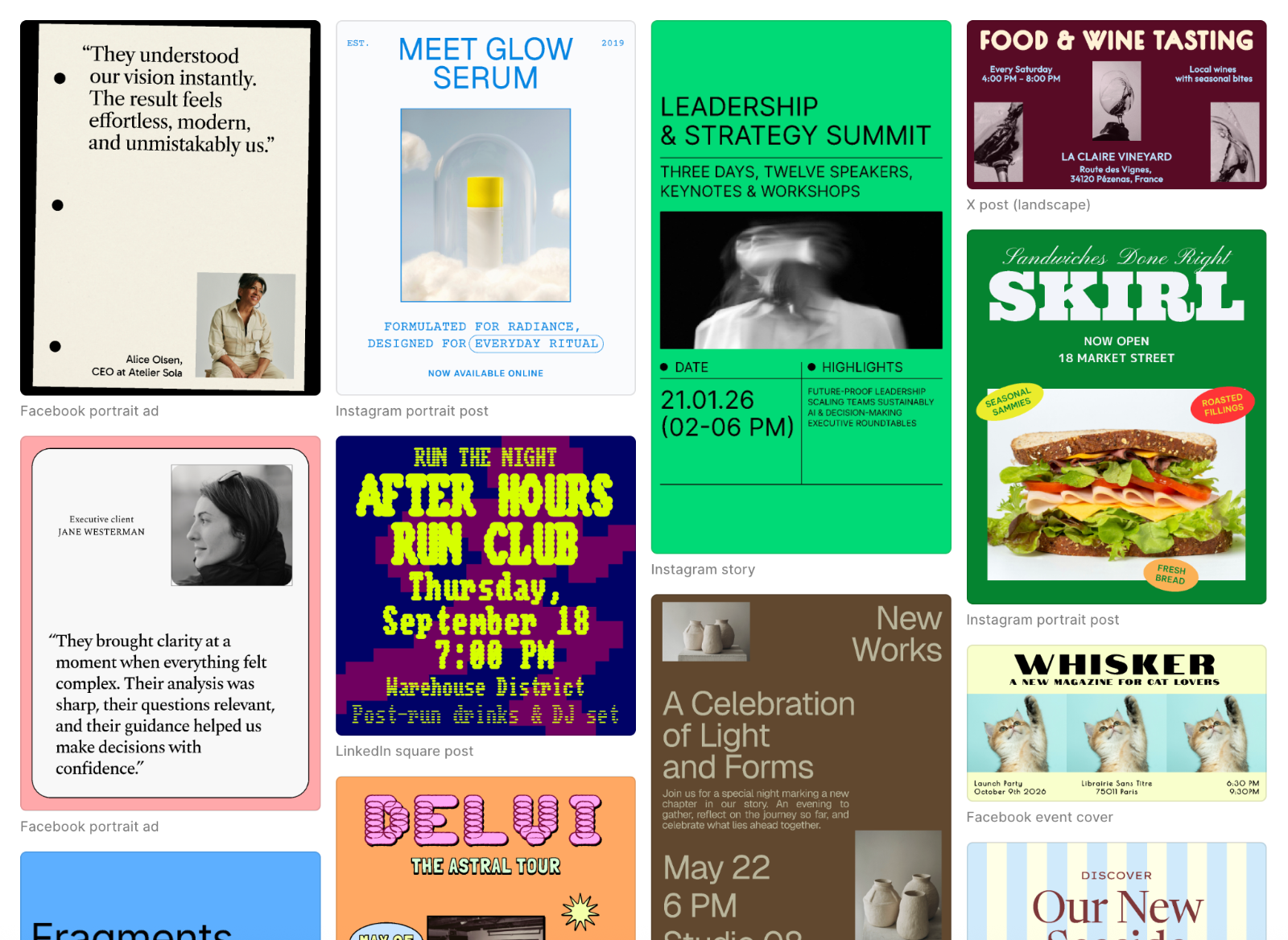The height and width of the screenshot is (940, 1288).
Task: Select the Delui Astral Tour template
Action: [x=485, y=858]
